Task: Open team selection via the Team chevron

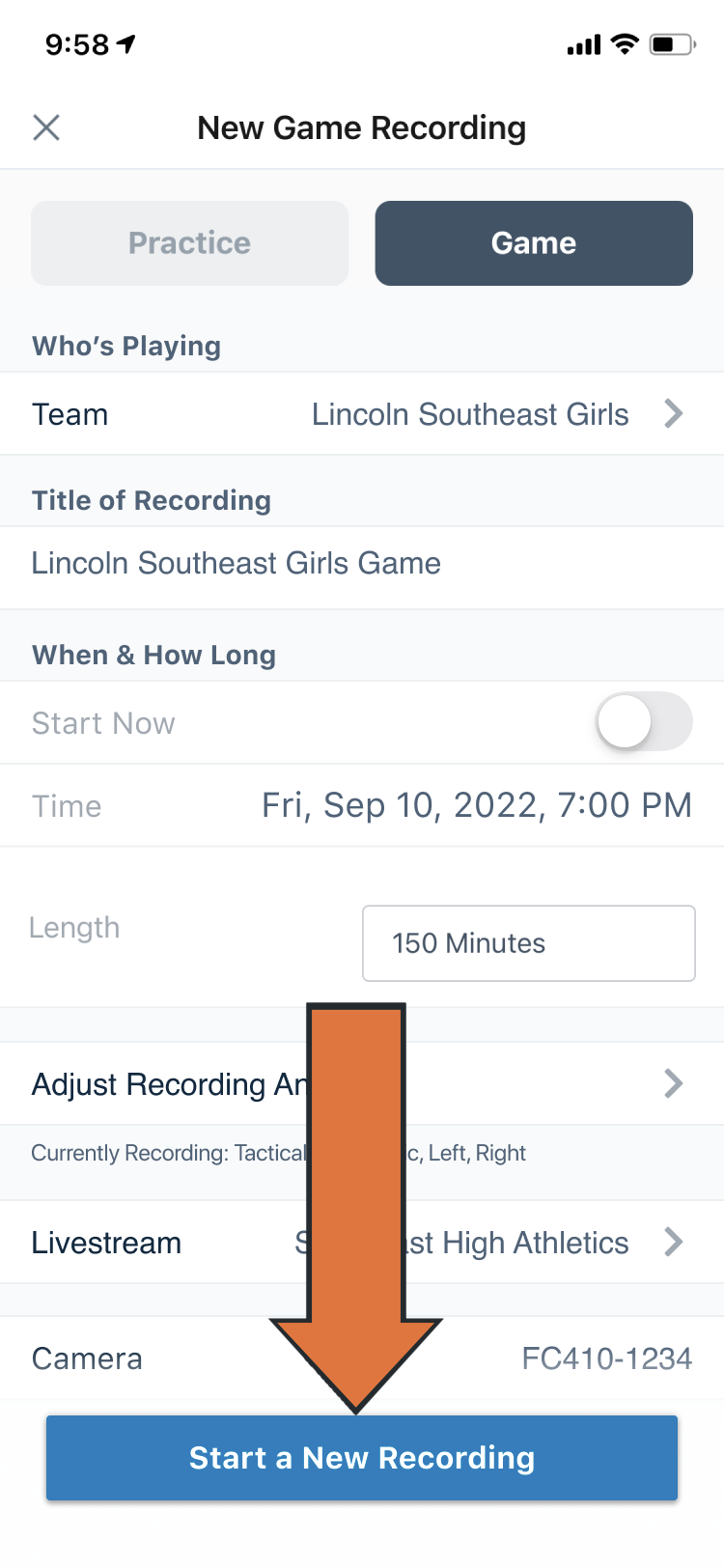Action: pyautogui.click(x=673, y=413)
